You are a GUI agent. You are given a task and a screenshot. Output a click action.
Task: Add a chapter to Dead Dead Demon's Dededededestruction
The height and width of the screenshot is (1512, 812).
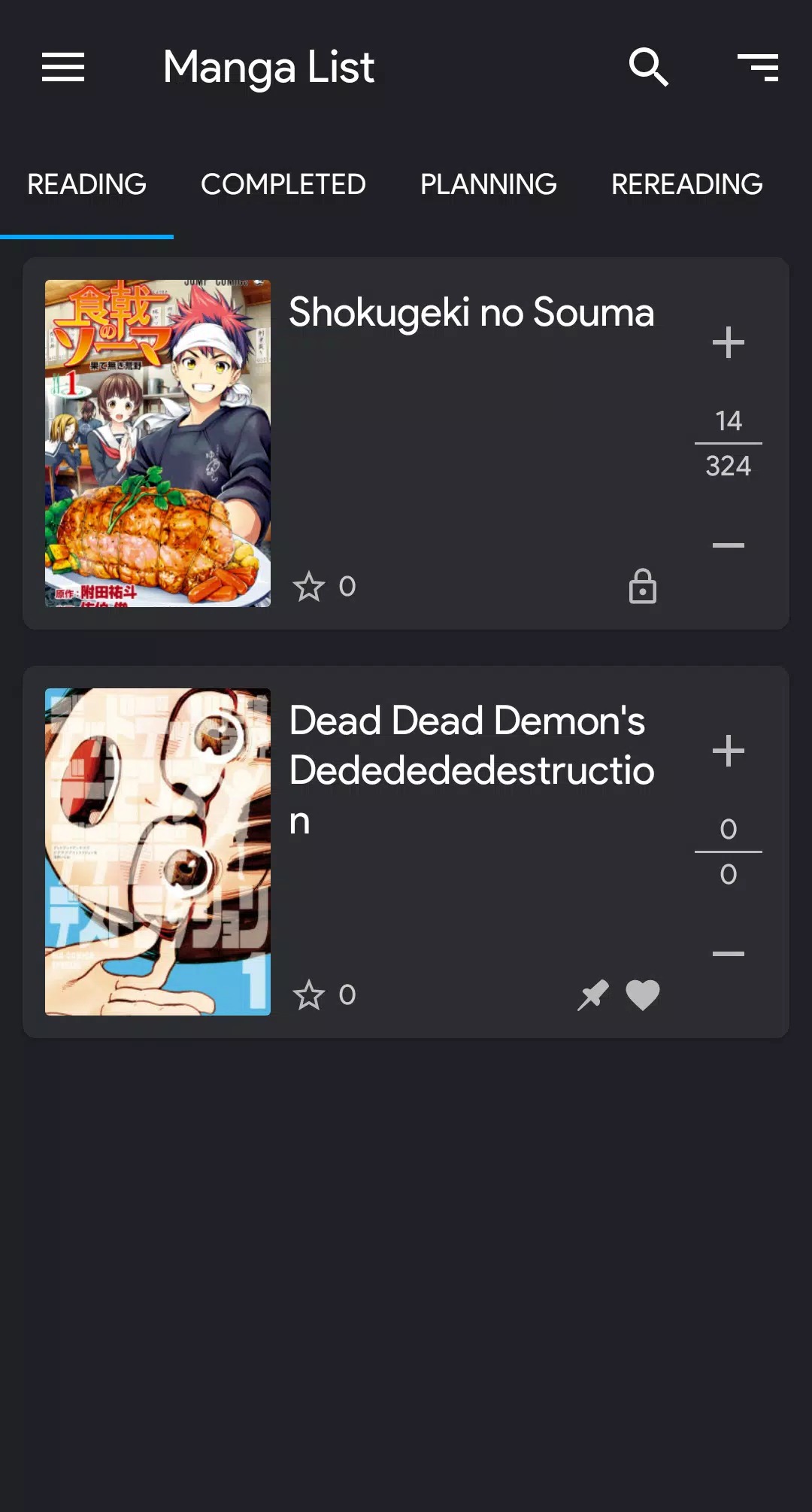click(x=728, y=751)
